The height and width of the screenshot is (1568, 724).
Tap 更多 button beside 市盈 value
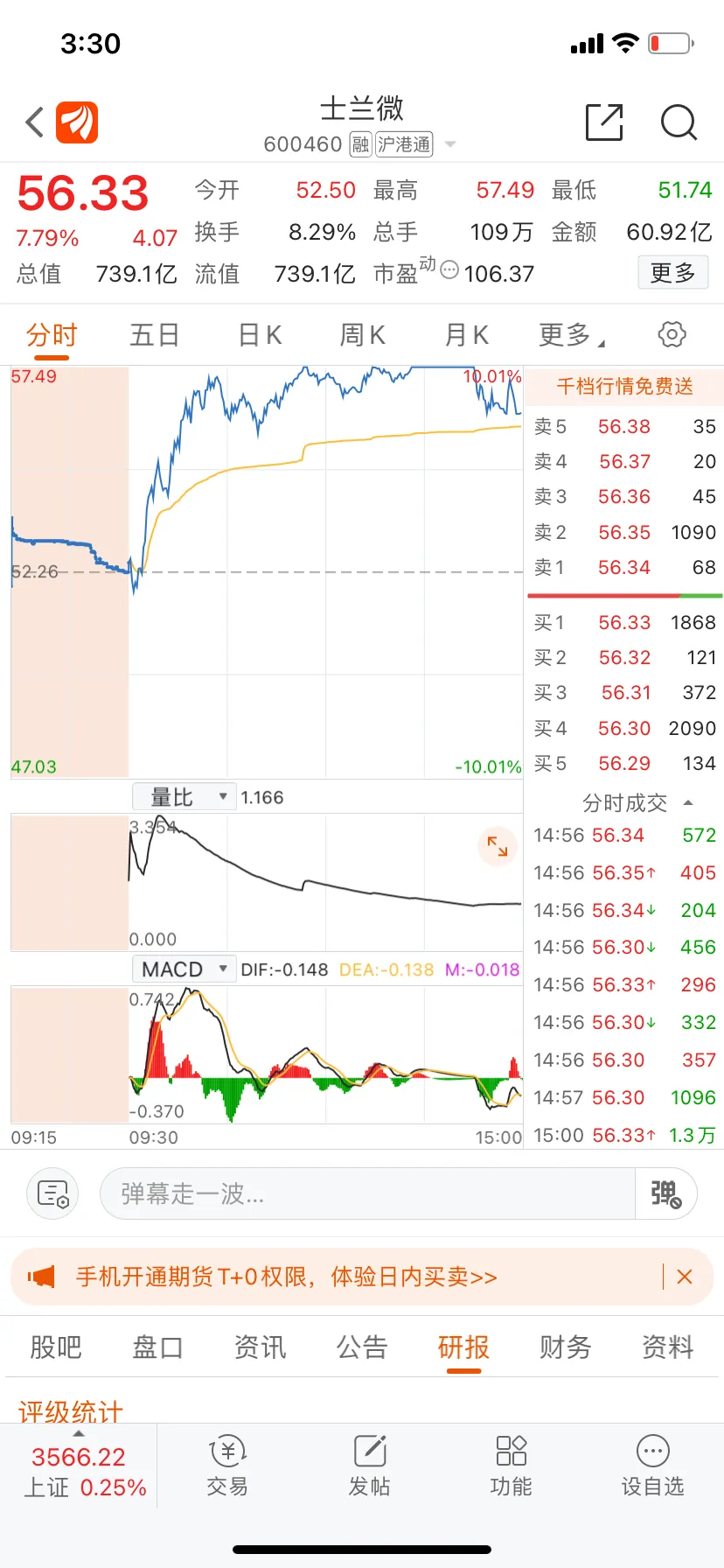point(672,273)
